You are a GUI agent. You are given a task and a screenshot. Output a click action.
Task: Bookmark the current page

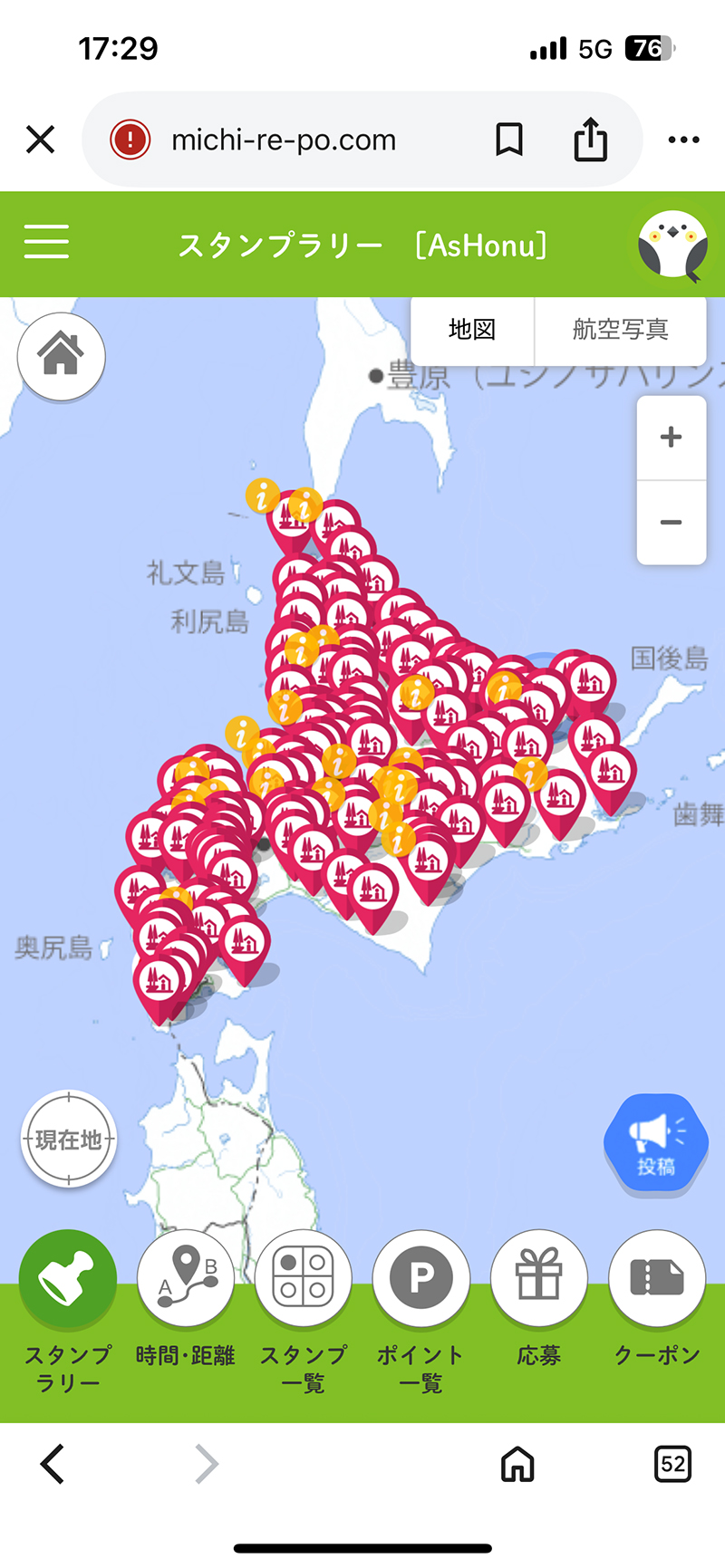pyautogui.click(x=508, y=139)
